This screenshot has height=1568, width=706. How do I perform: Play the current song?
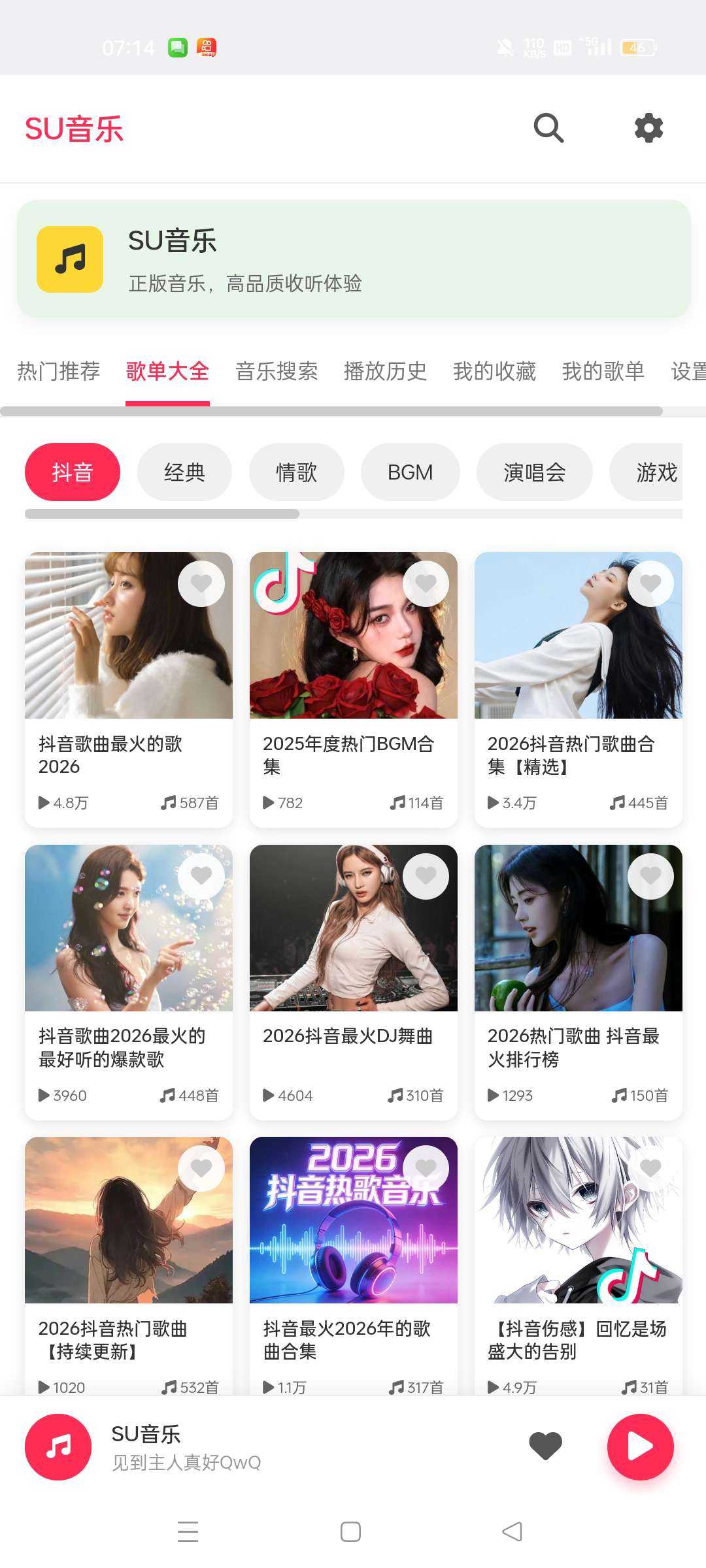click(x=640, y=1446)
